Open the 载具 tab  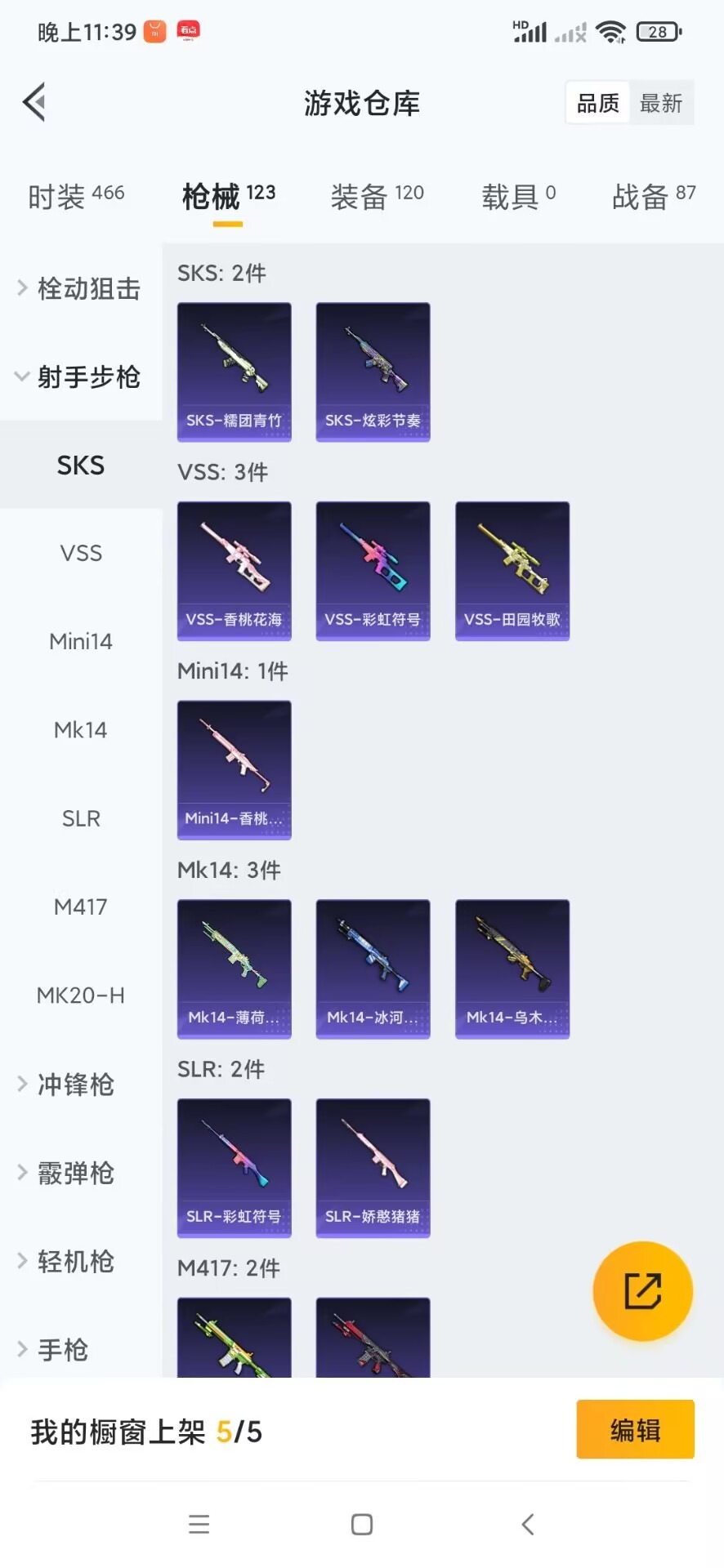tap(518, 196)
